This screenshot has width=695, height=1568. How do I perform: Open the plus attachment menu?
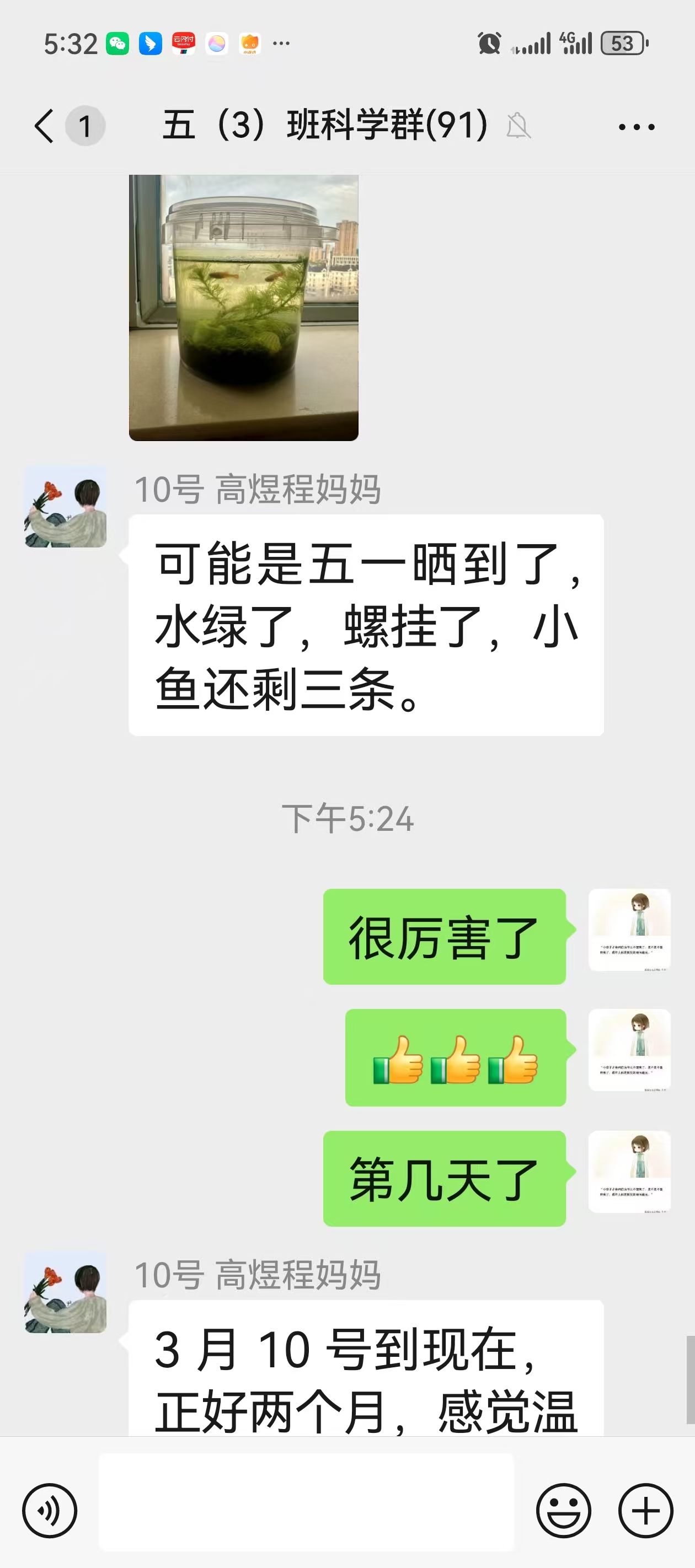pyautogui.click(x=645, y=1510)
